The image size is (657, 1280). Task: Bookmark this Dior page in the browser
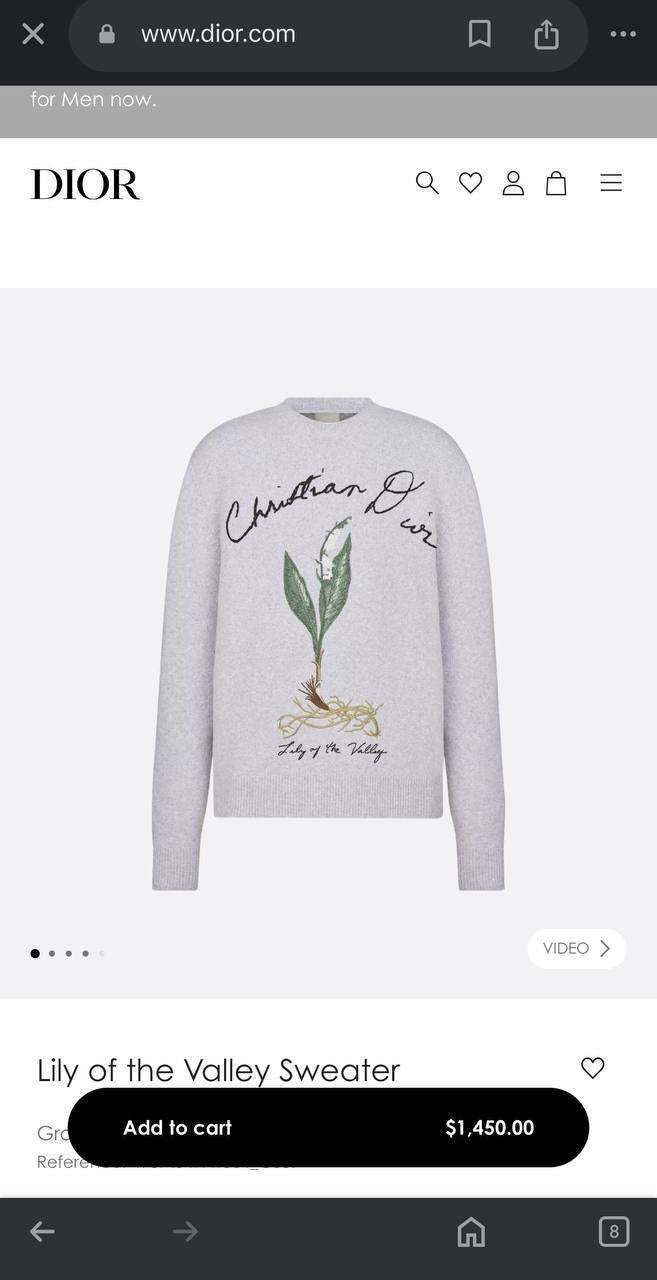(480, 34)
